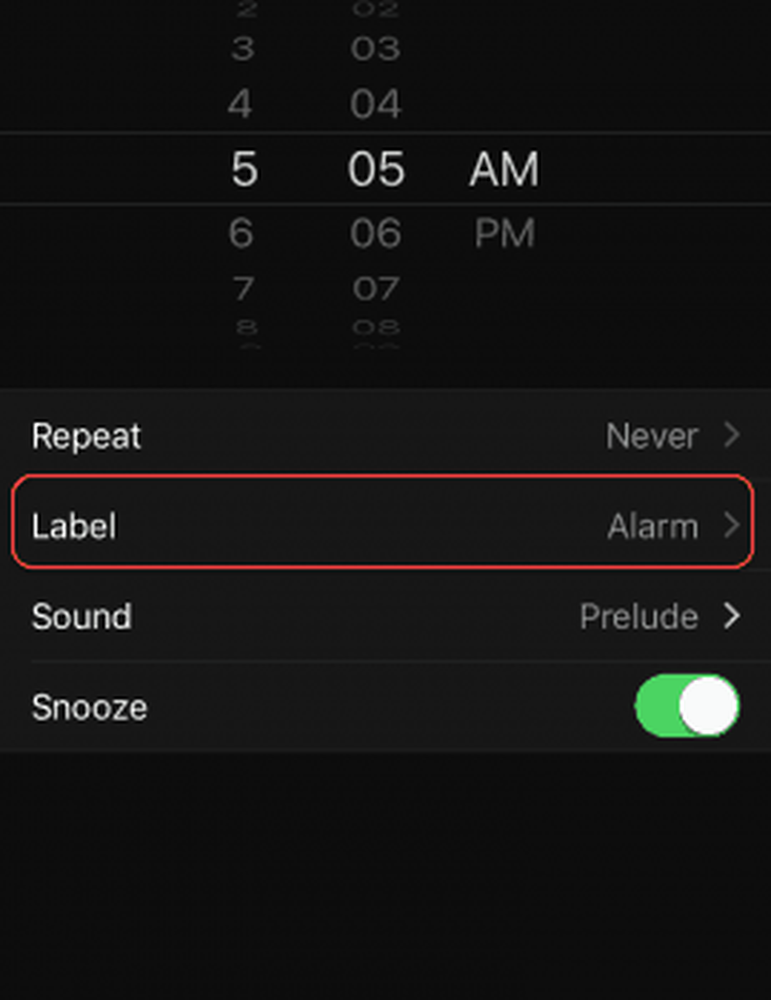This screenshot has width=771, height=1000.
Task: Select hour 6 in the picker
Action: [x=241, y=233]
